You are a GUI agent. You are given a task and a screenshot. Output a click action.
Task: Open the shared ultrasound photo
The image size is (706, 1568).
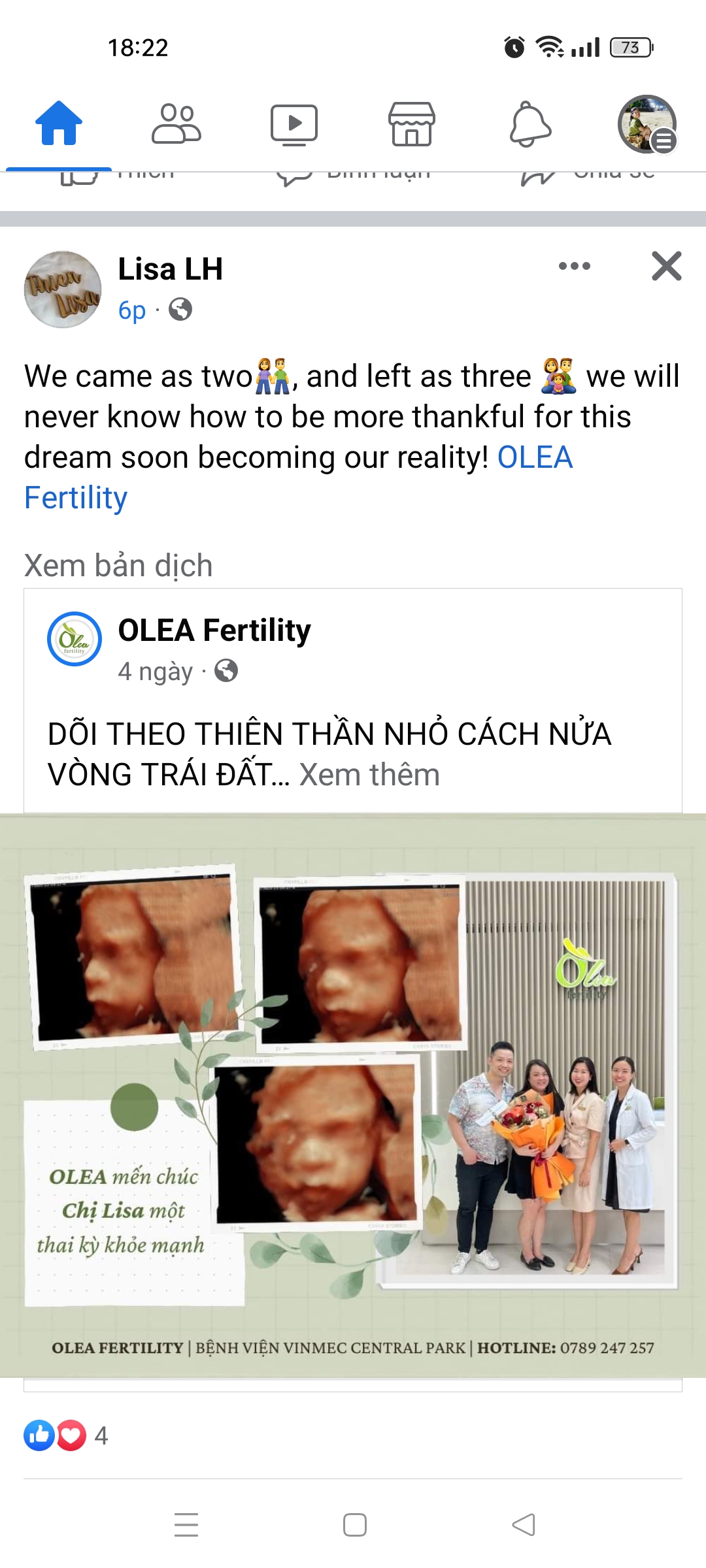[353, 1094]
